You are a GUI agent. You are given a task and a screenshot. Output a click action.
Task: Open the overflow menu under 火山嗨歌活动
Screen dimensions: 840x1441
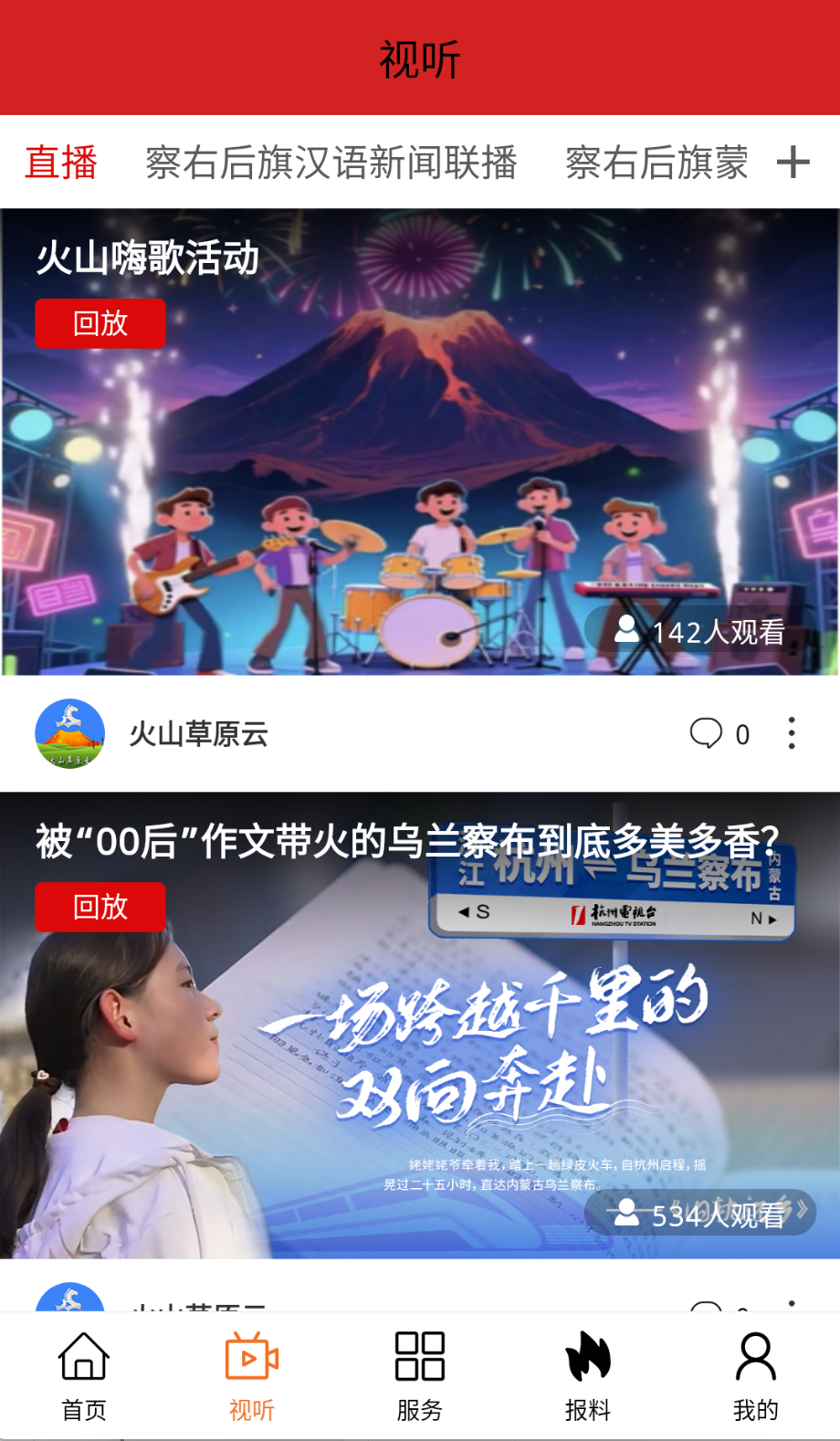[x=792, y=733]
